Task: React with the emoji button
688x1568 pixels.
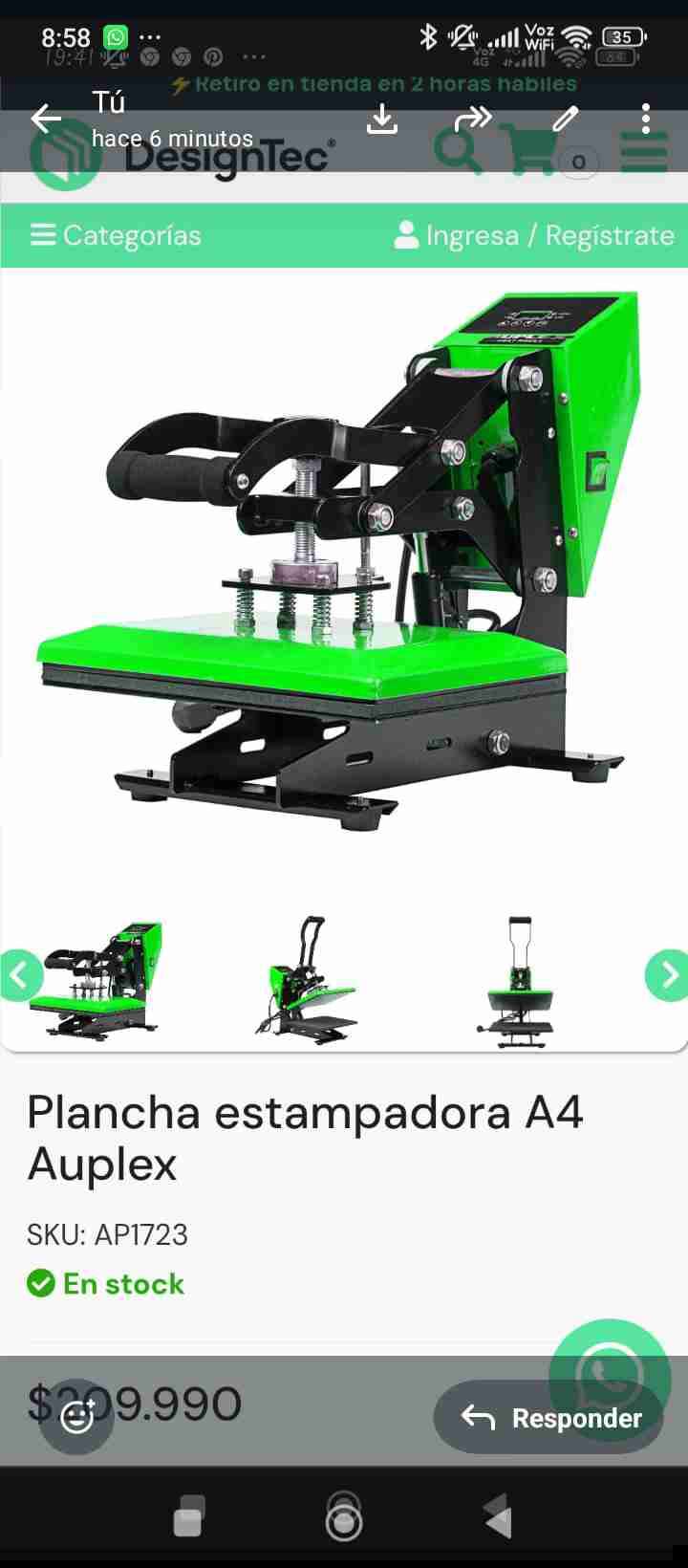Action: point(77,1417)
